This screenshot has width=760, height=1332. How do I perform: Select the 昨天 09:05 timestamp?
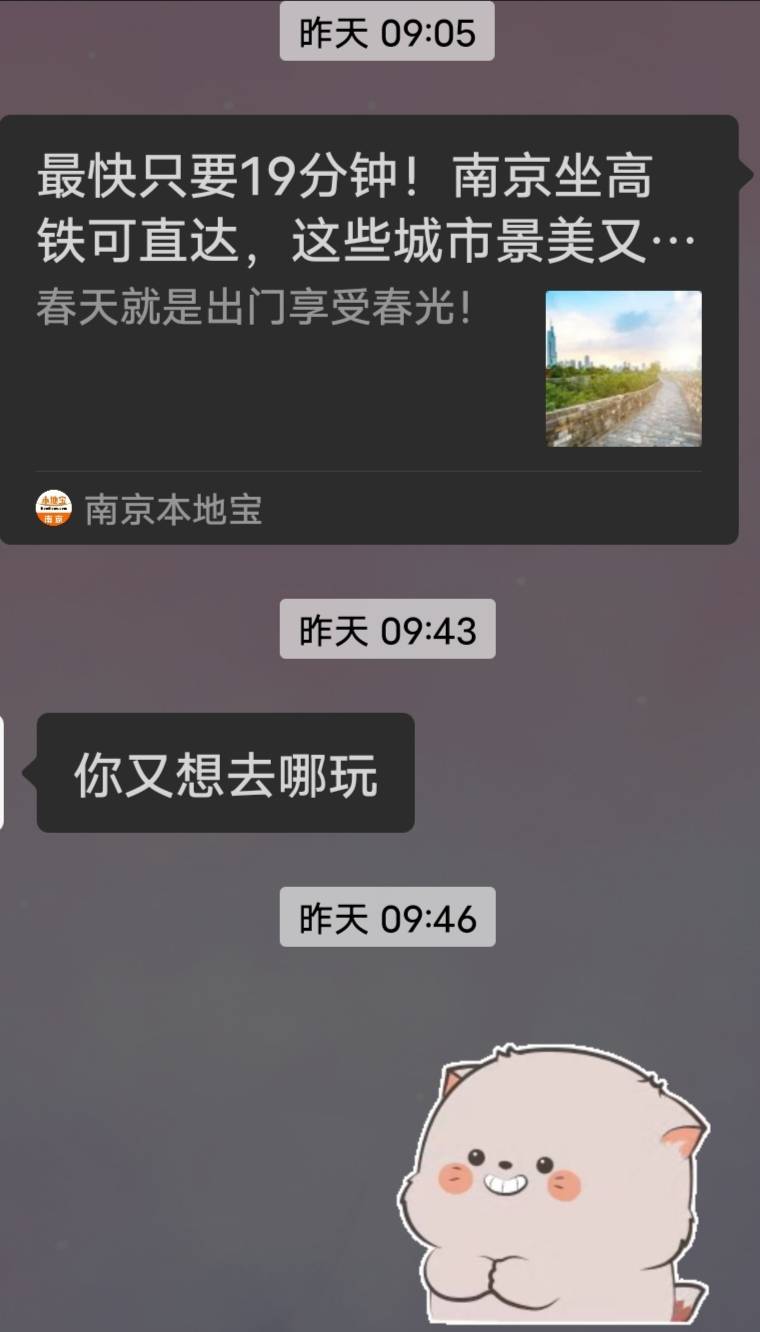click(x=387, y=29)
